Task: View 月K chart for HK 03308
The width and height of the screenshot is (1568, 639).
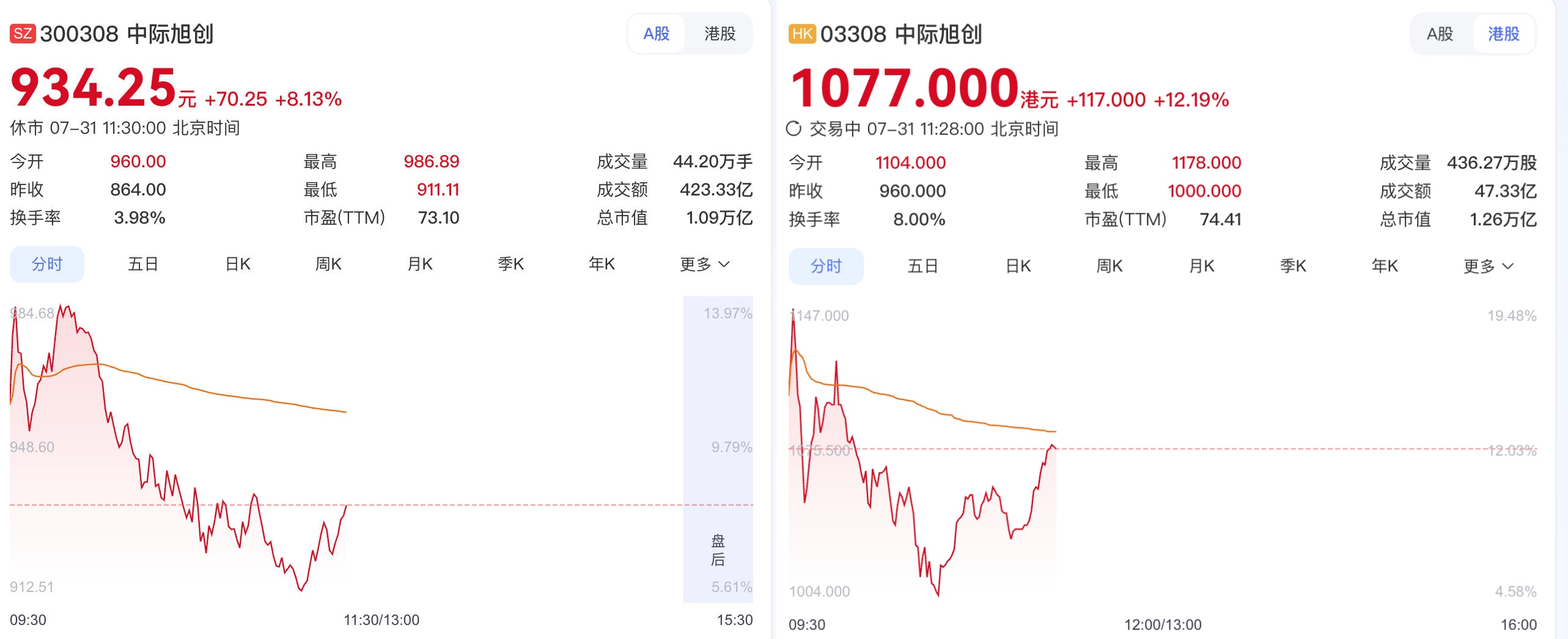Action: pos(1202,266)
